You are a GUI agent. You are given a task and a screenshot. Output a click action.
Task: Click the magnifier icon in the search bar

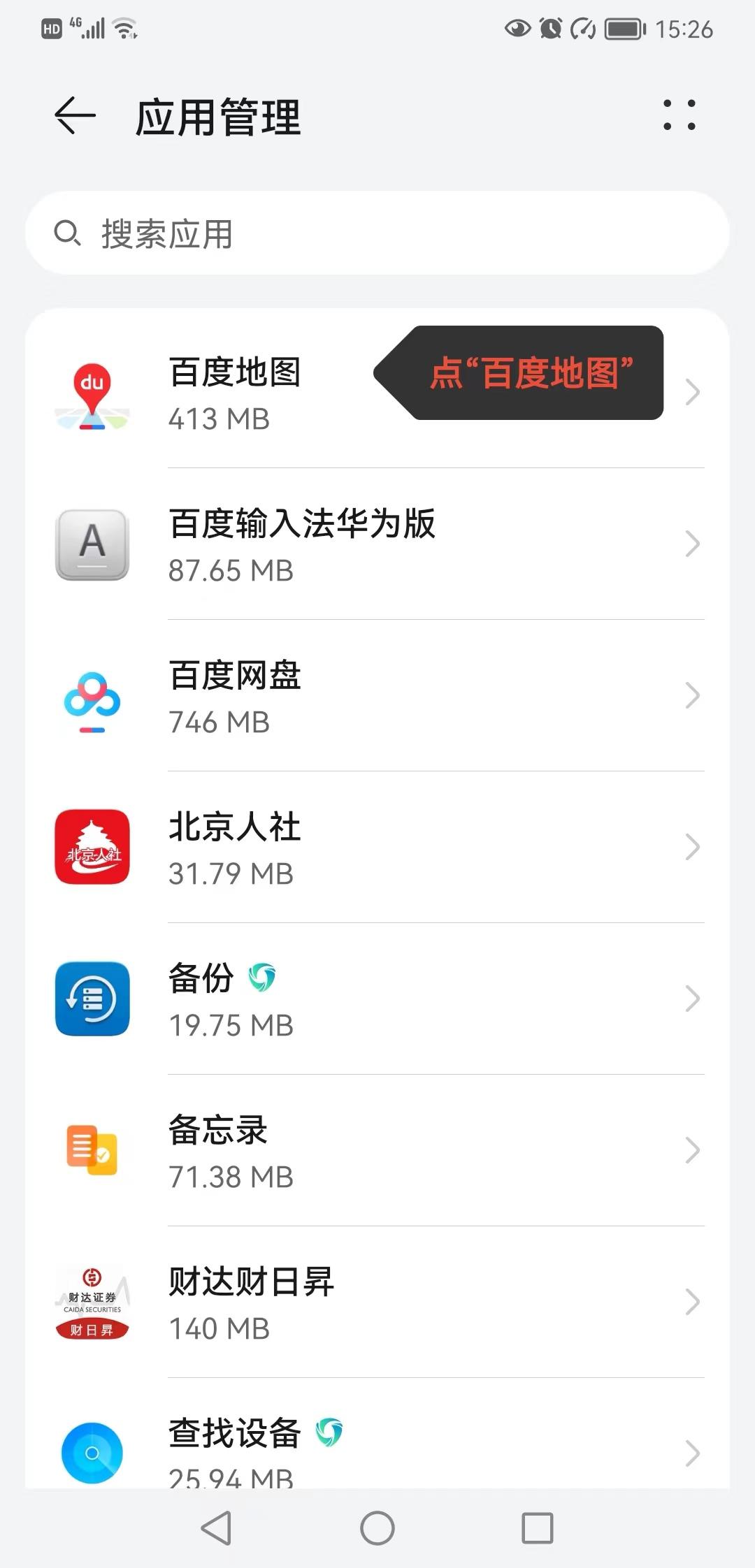point(69,233)
